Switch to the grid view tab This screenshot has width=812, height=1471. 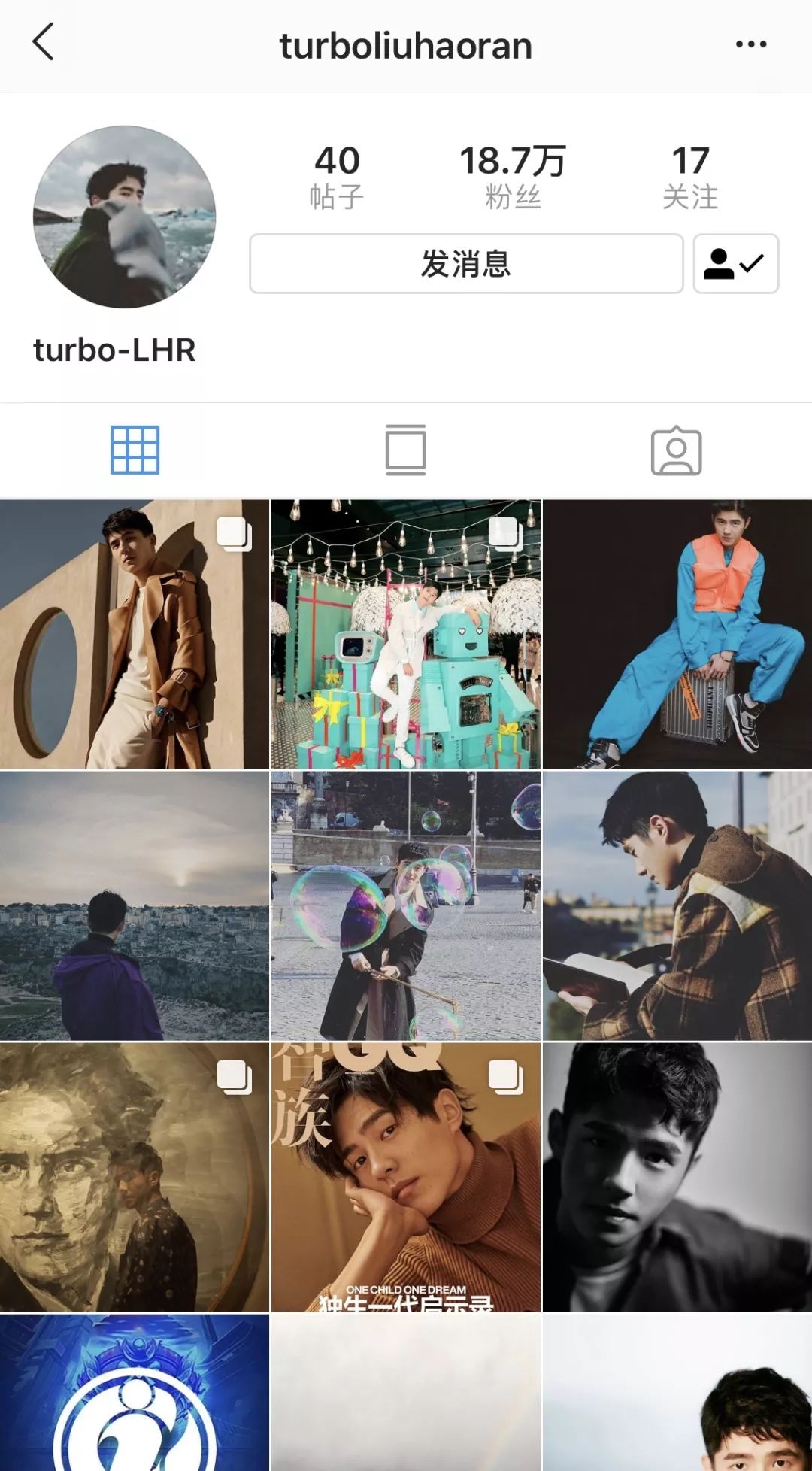coord(135,450)
